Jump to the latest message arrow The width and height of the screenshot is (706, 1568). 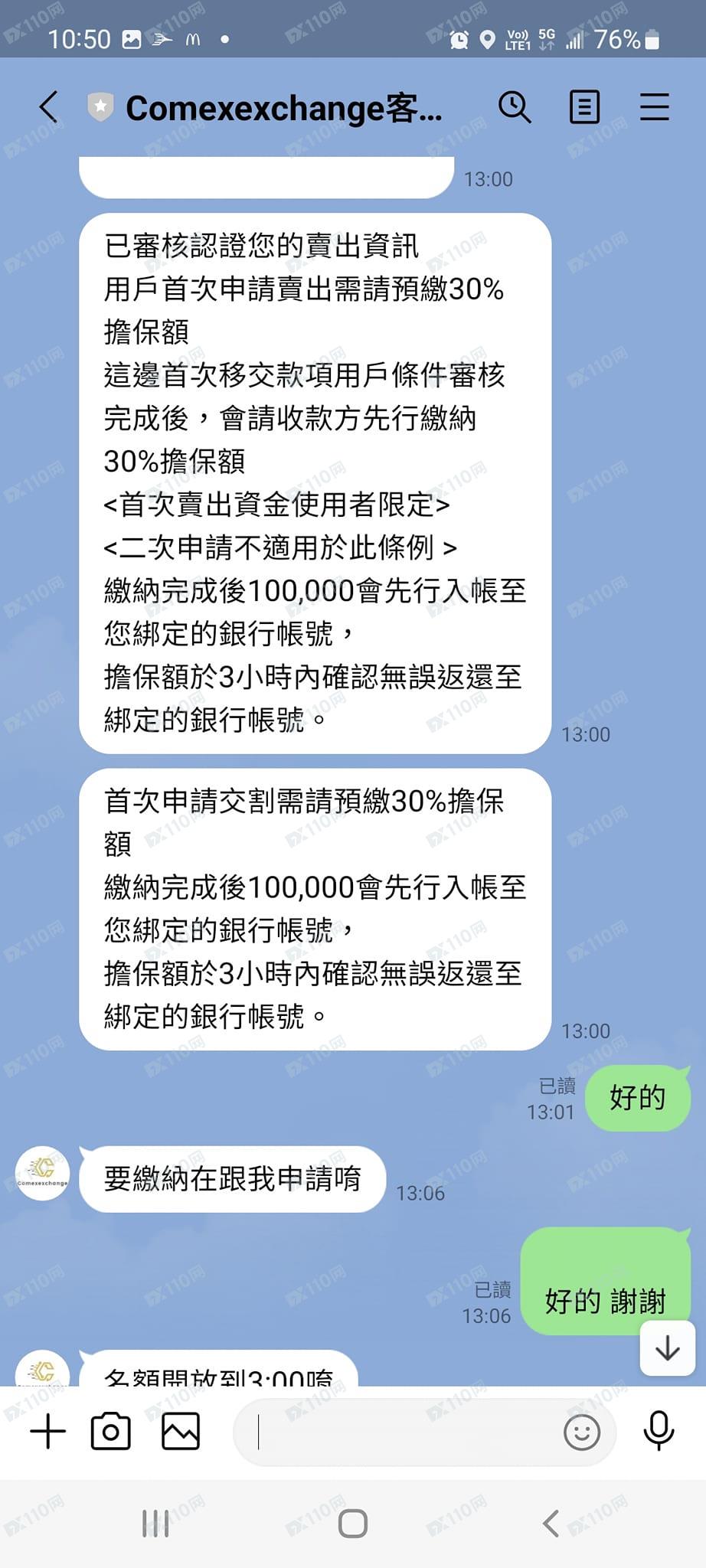pos(667,1348)
